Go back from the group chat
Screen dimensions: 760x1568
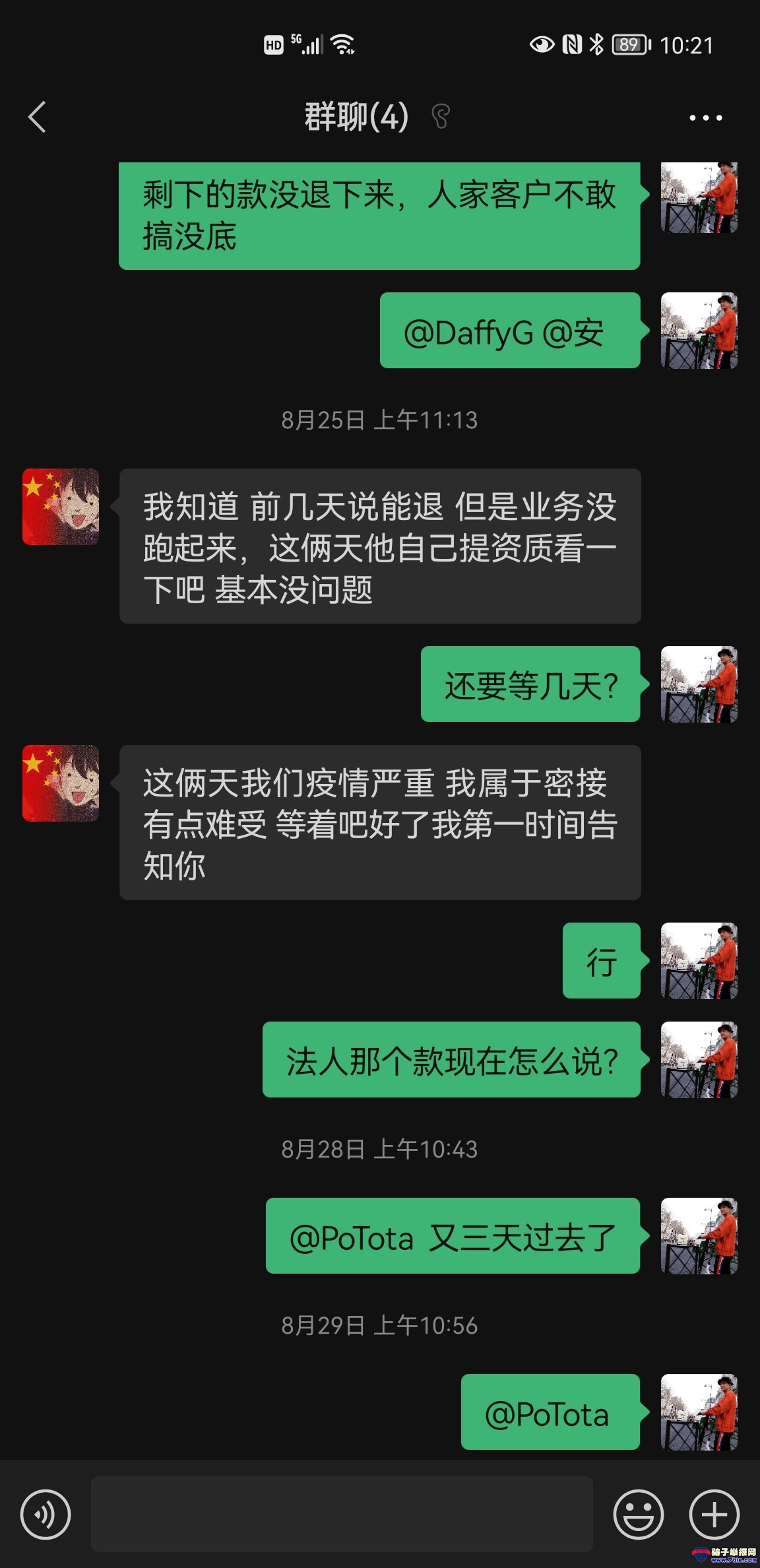38,117
